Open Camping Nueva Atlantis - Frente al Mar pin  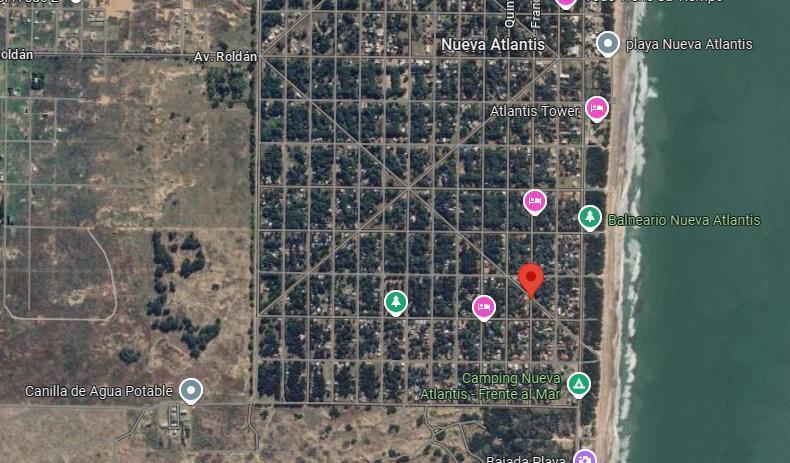pyautogui.click(x=578, y=383)
